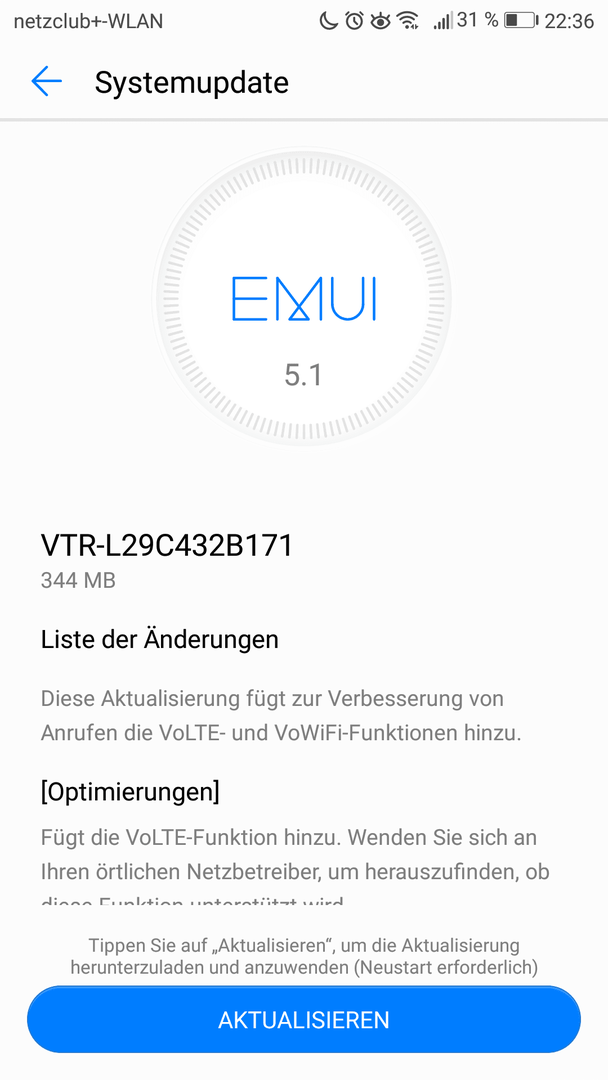
Task: Start the update with AKTUALISIEREN button
Action: pos(304,1019)
